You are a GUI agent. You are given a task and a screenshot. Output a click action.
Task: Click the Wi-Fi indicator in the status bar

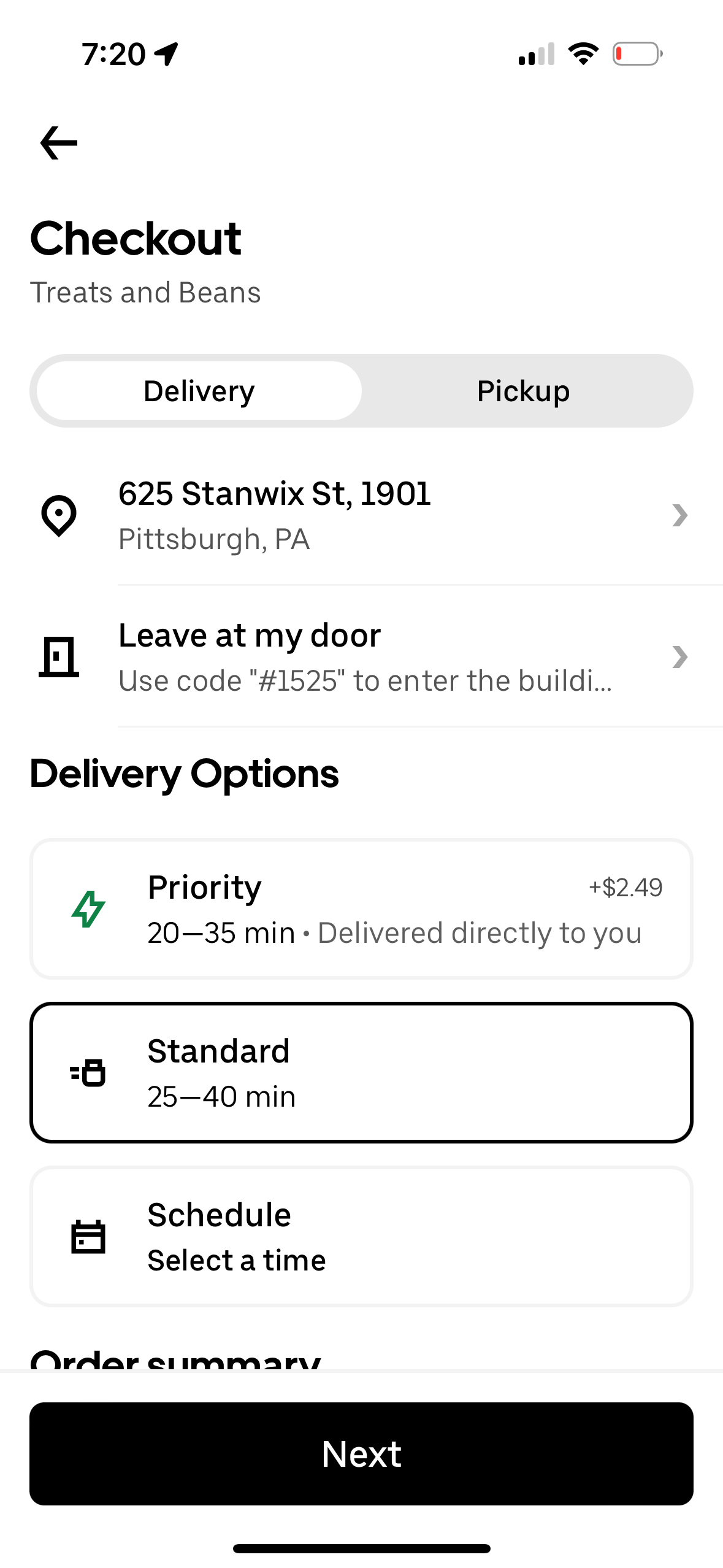(583, 53)
